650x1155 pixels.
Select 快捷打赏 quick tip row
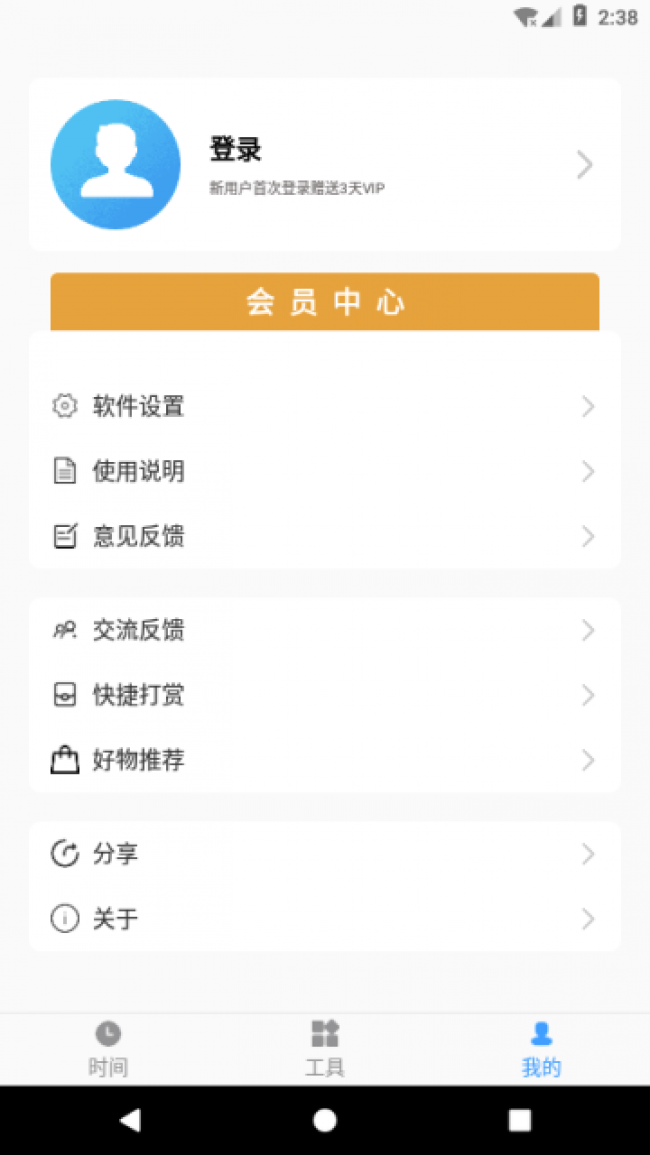click(324, 696)
